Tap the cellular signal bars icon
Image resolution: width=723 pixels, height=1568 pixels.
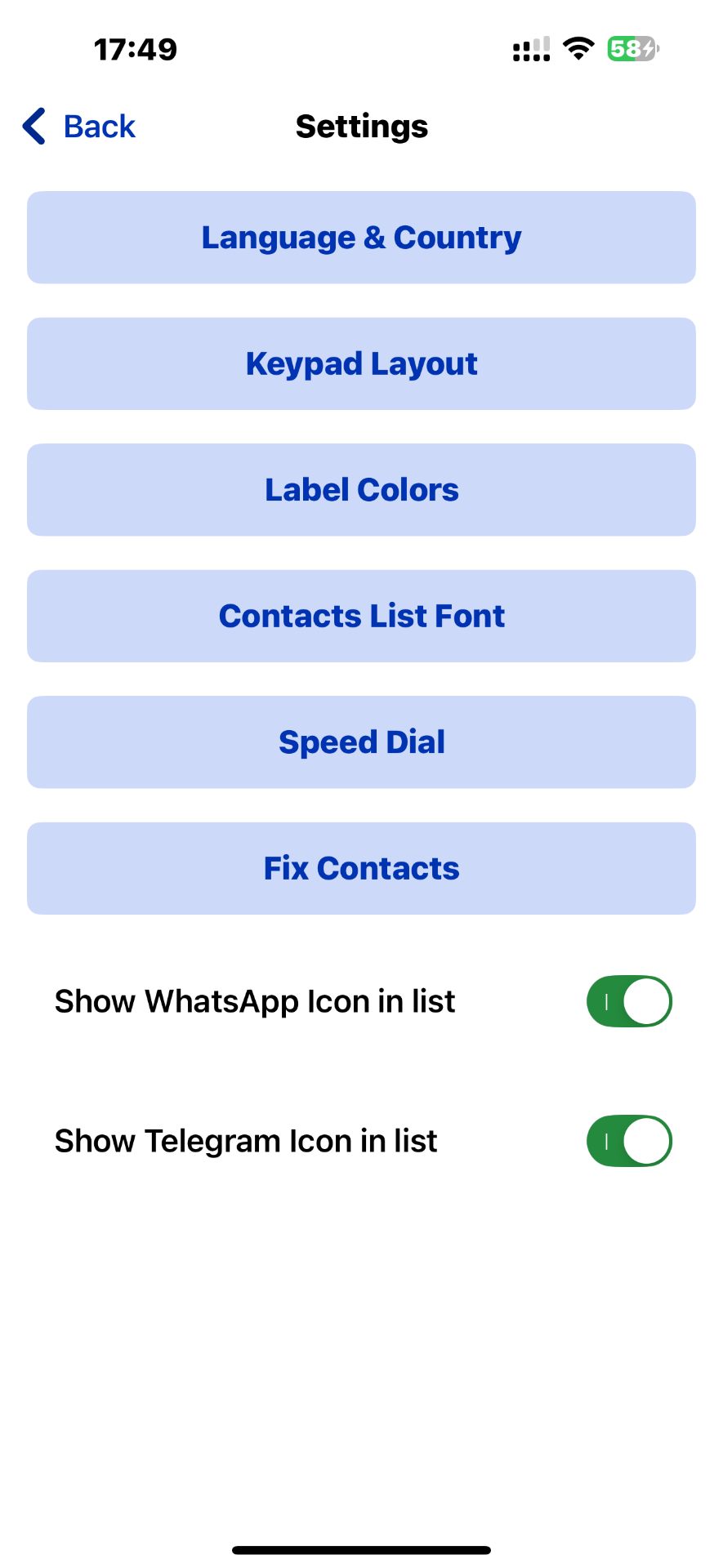pyautogui.click(x=529, y=49)
